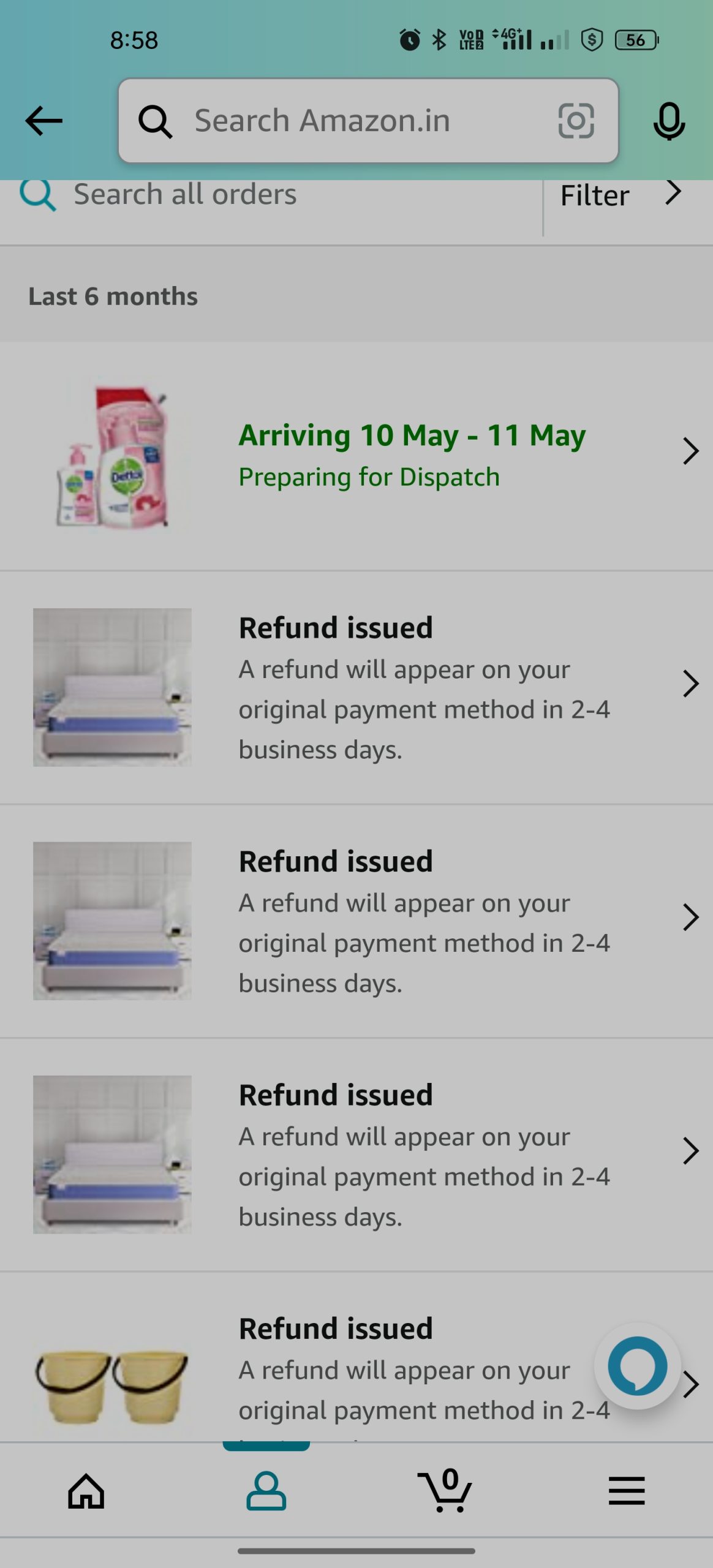
Task: Switch to the account profile tab
Action: [x=266, y=1491]
